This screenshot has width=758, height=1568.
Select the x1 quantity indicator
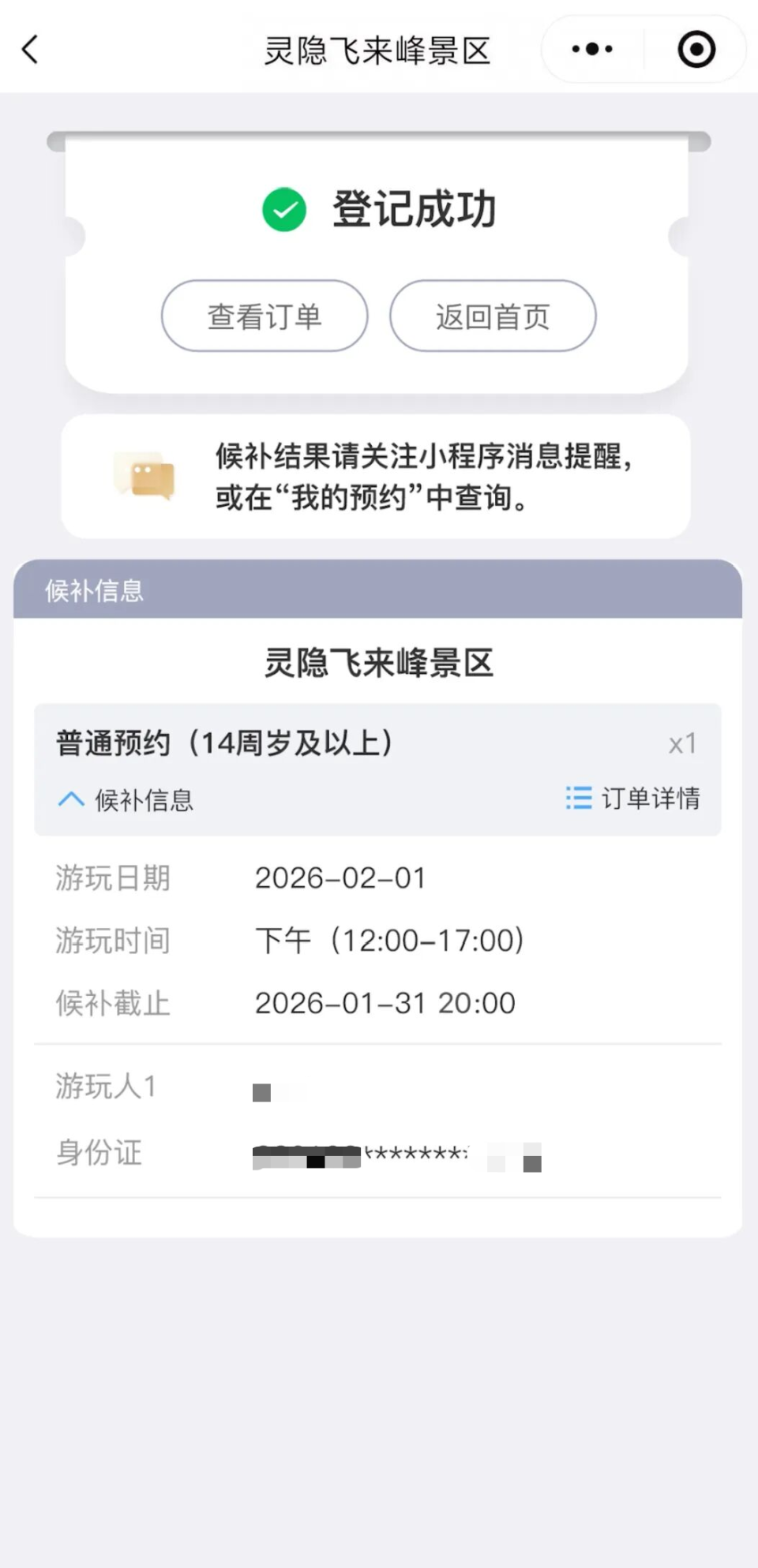tap(681, 743)
